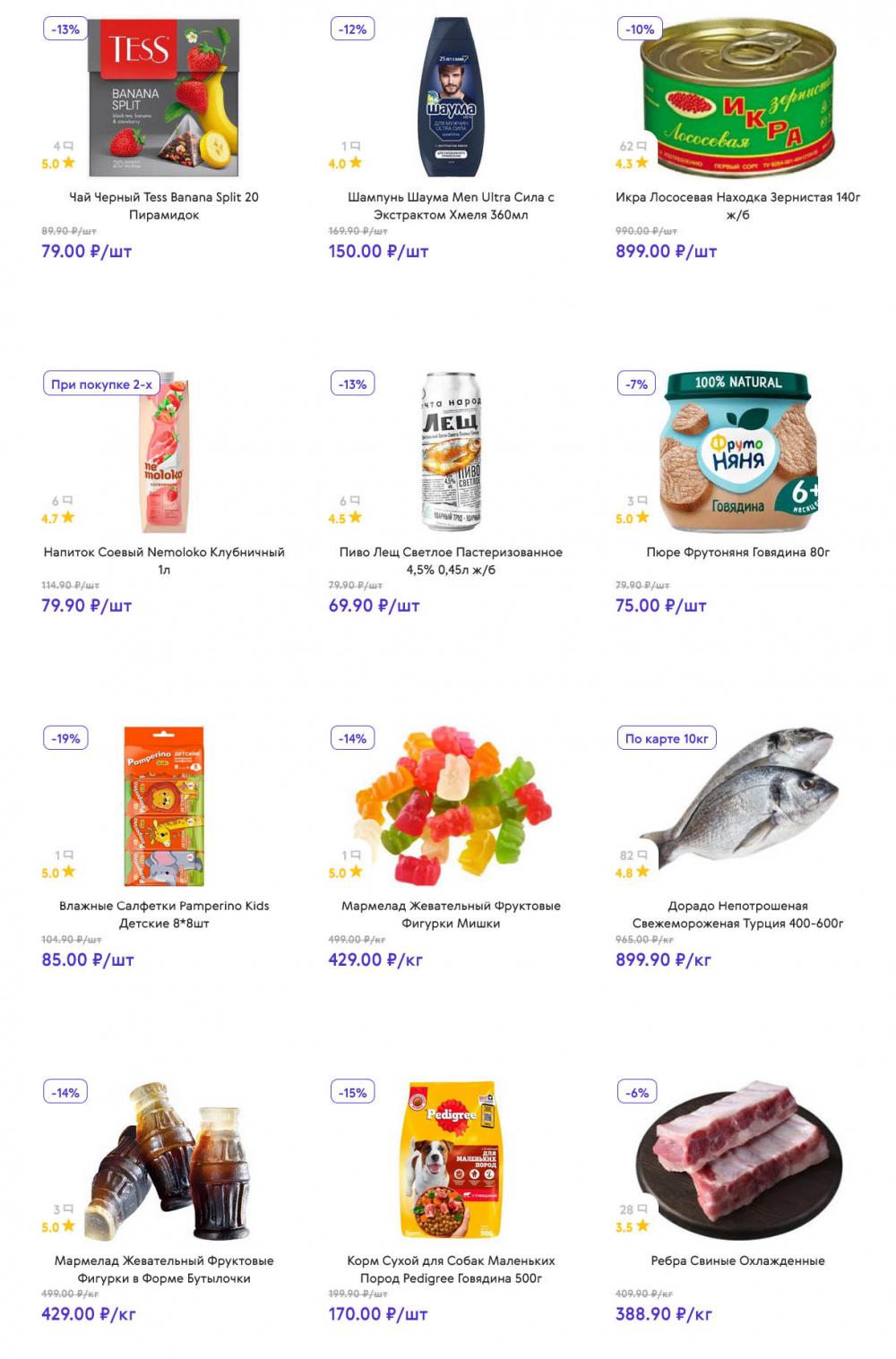
Task: Open Пиво Лещ Светлое product card
Action: [x=451, y=560]
